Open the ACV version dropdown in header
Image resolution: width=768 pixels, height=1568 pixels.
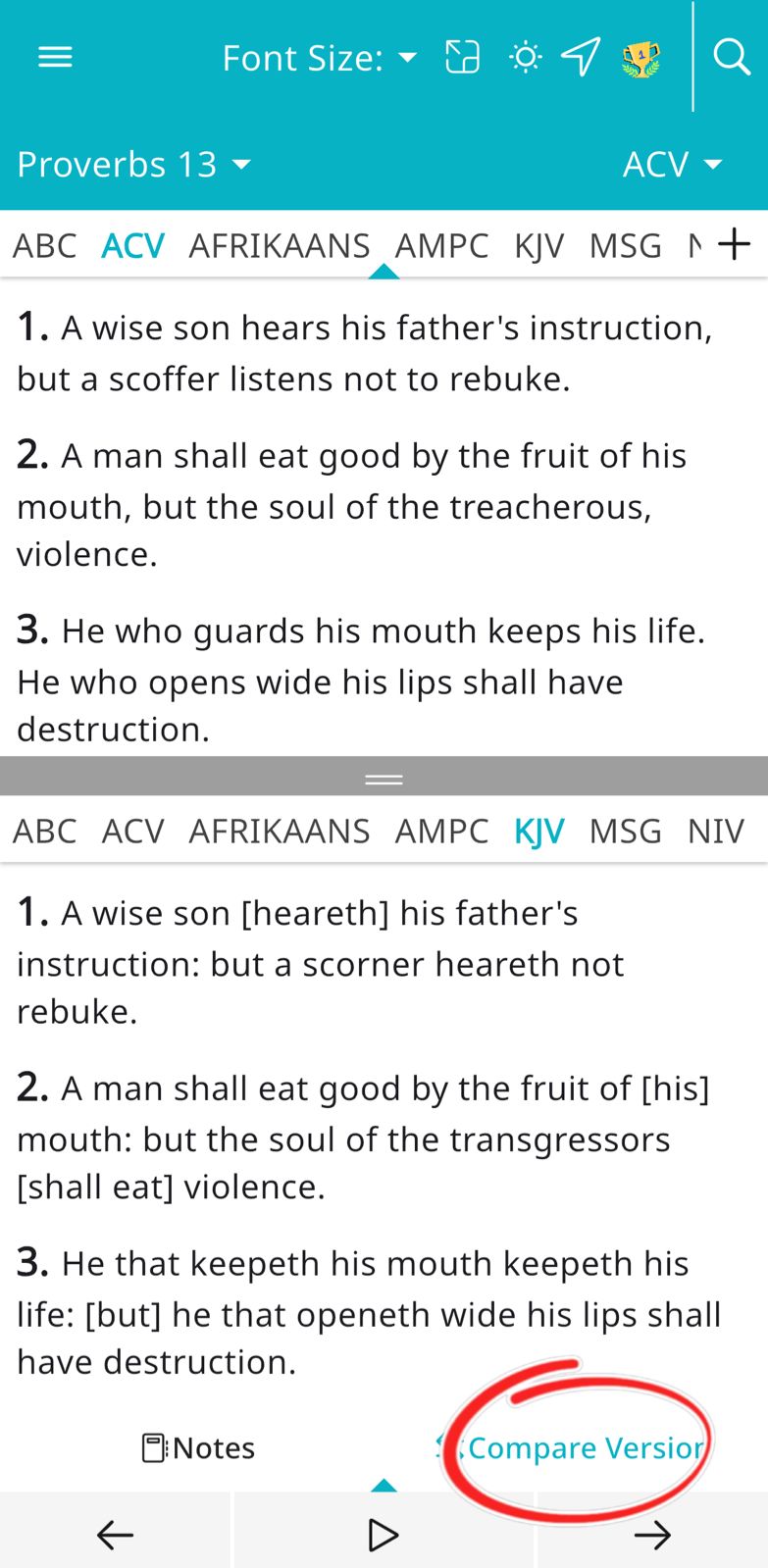click(x=672, y=164)
